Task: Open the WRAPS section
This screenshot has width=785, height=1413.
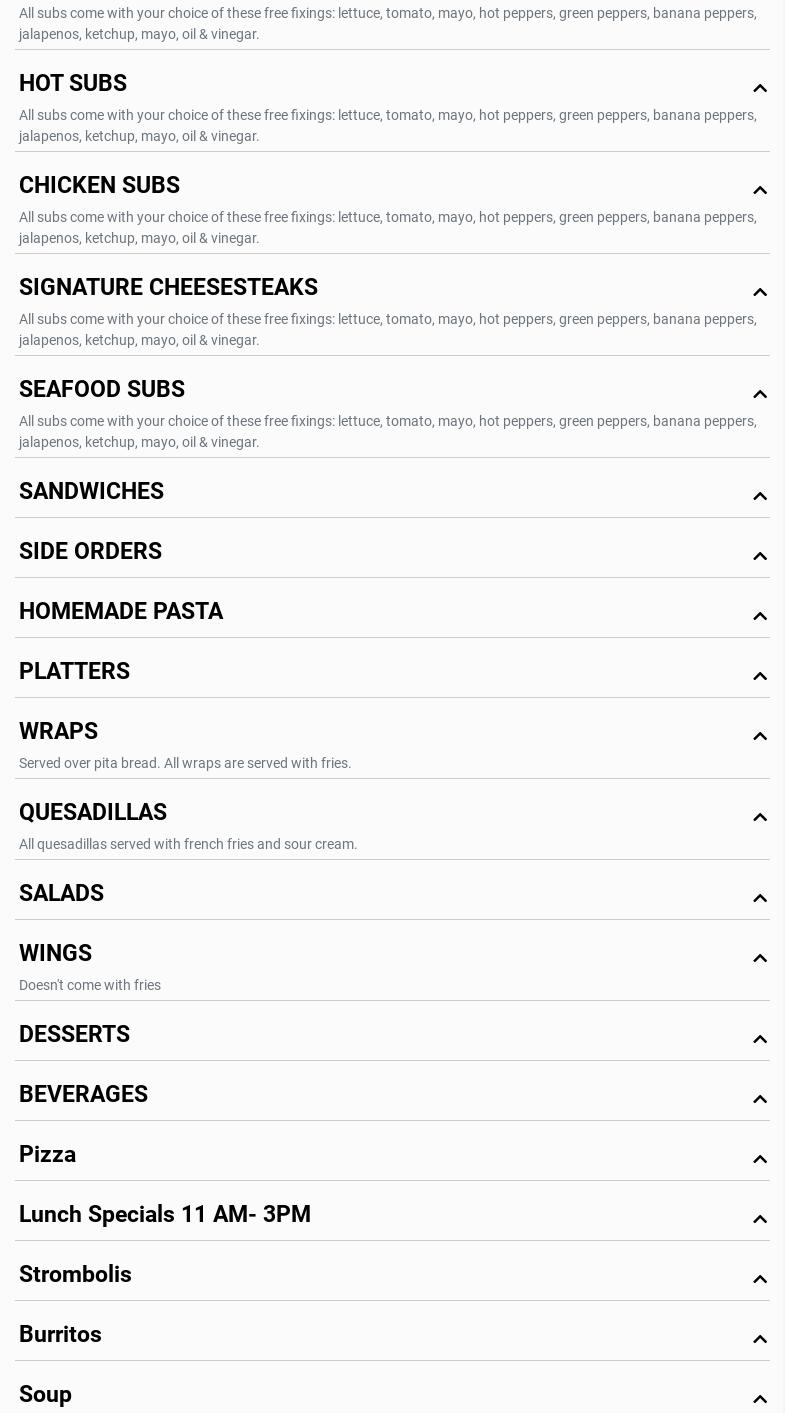Action: (x=392, y=739)
